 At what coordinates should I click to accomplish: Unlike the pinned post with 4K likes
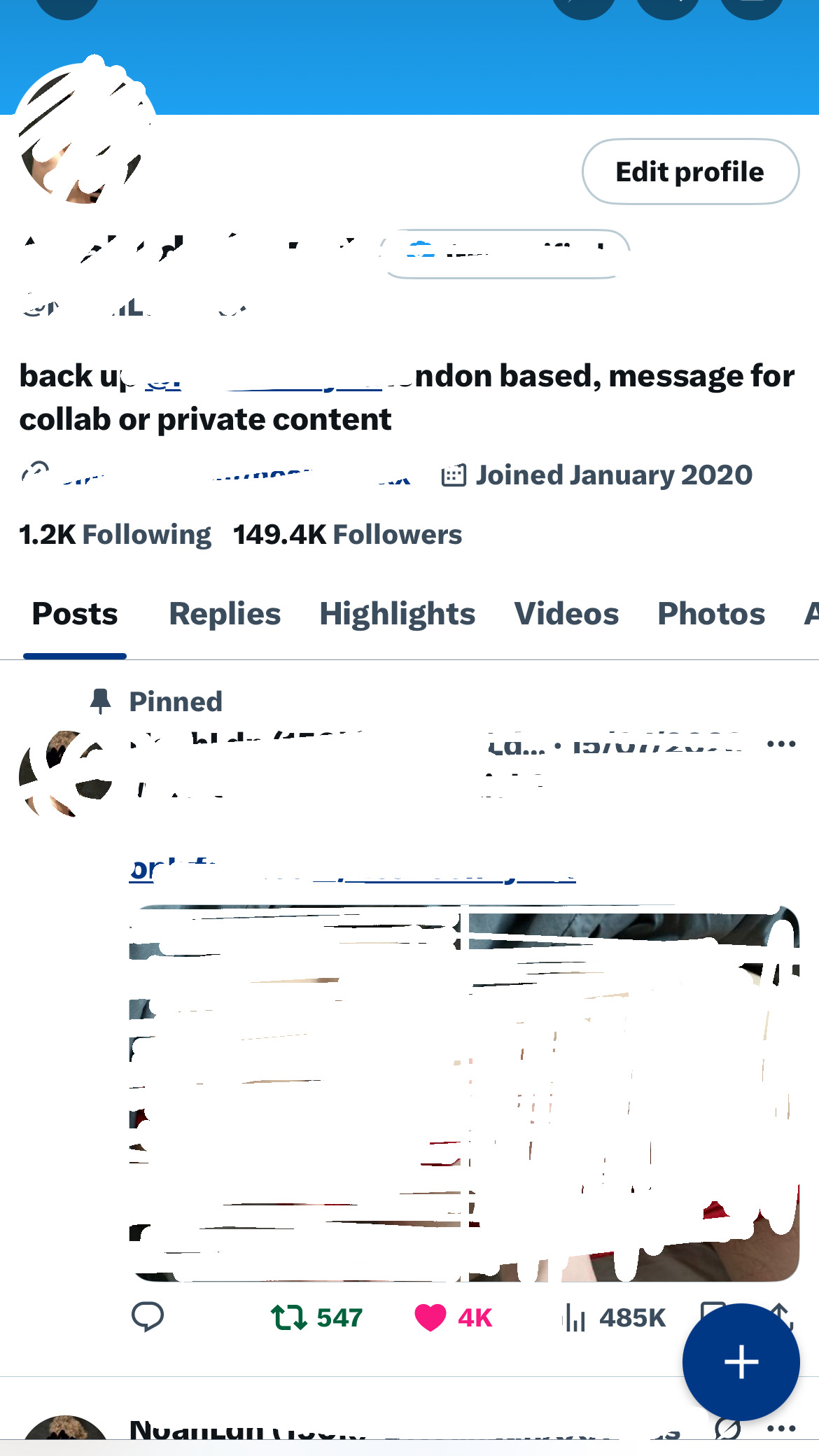[x=453, y=1317]
